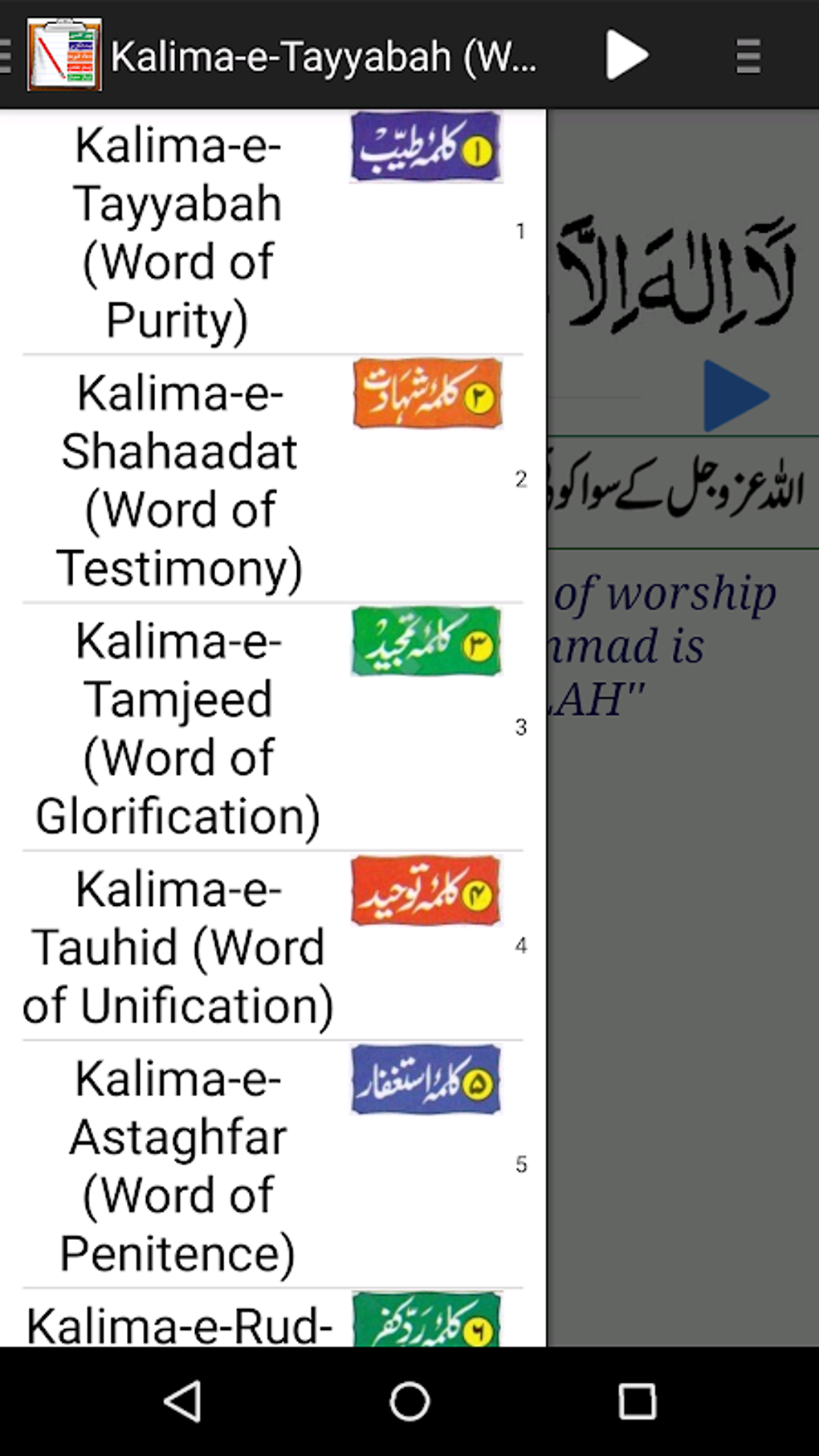Go to the home screen
The height and width of the screenshot is (1456, 819).
point(409,1402)
